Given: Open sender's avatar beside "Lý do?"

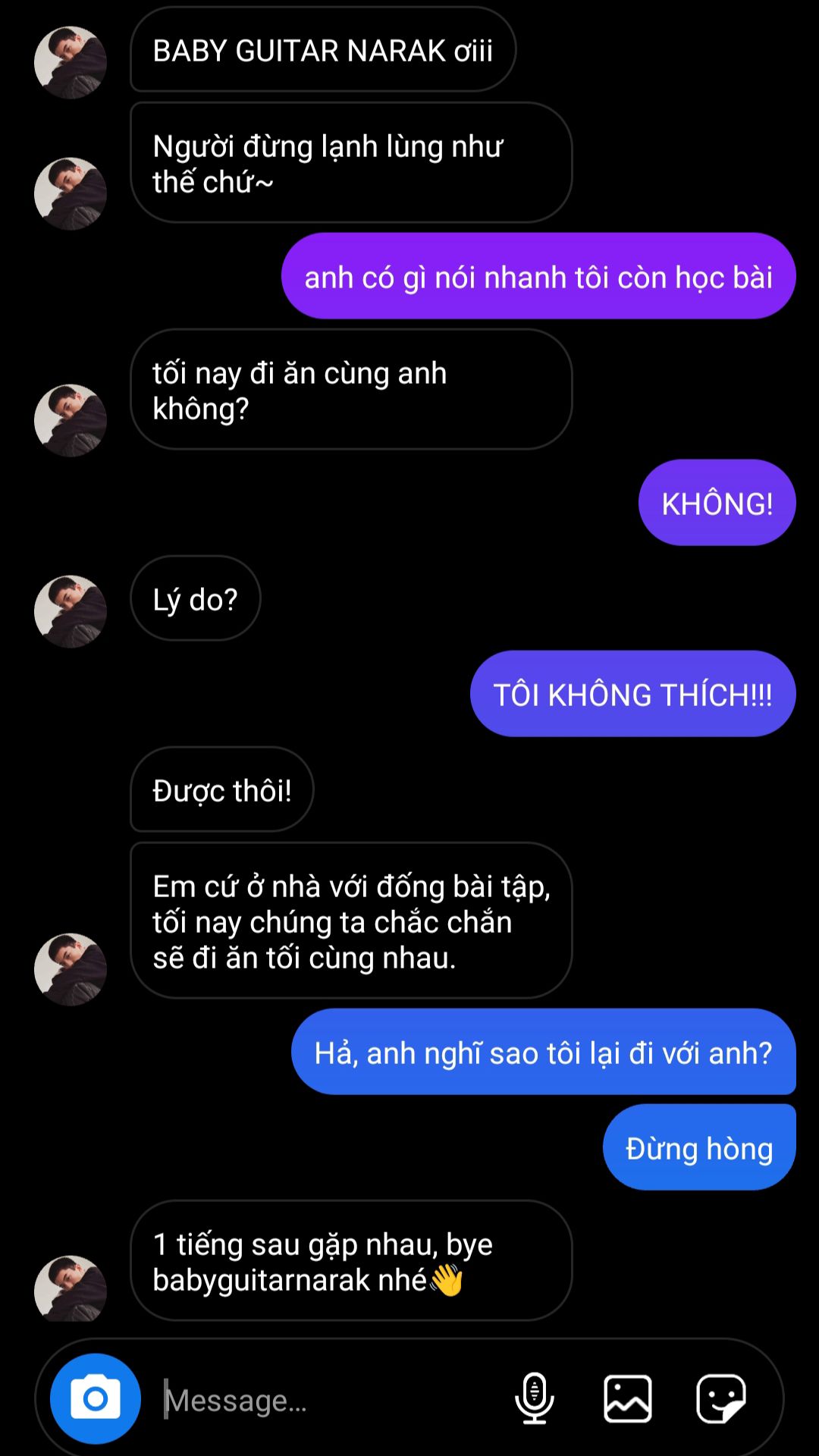Looking at the screenshot, I should click(71, 611).
